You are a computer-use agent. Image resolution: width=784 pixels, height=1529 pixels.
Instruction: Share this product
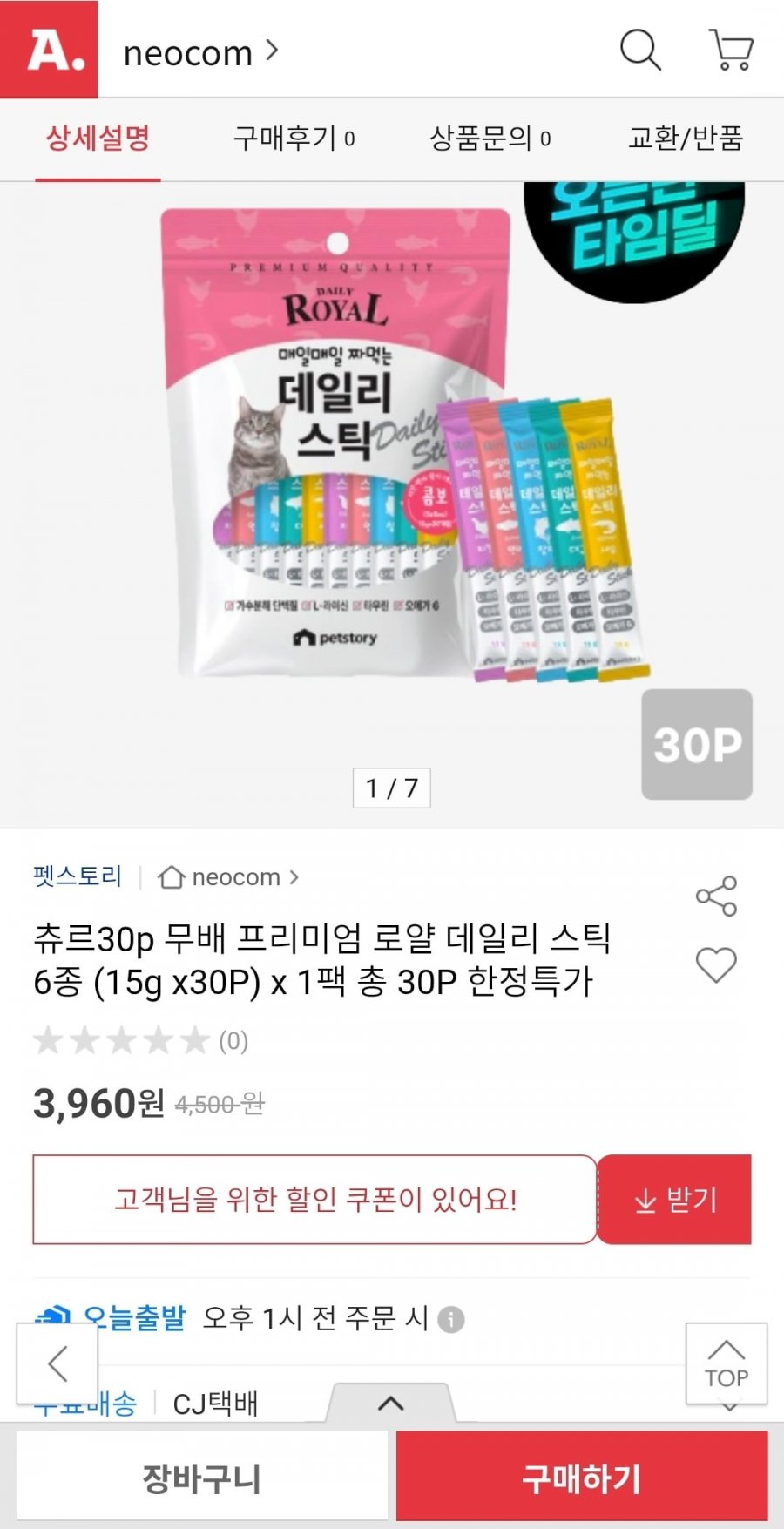(x=716, y=896)
